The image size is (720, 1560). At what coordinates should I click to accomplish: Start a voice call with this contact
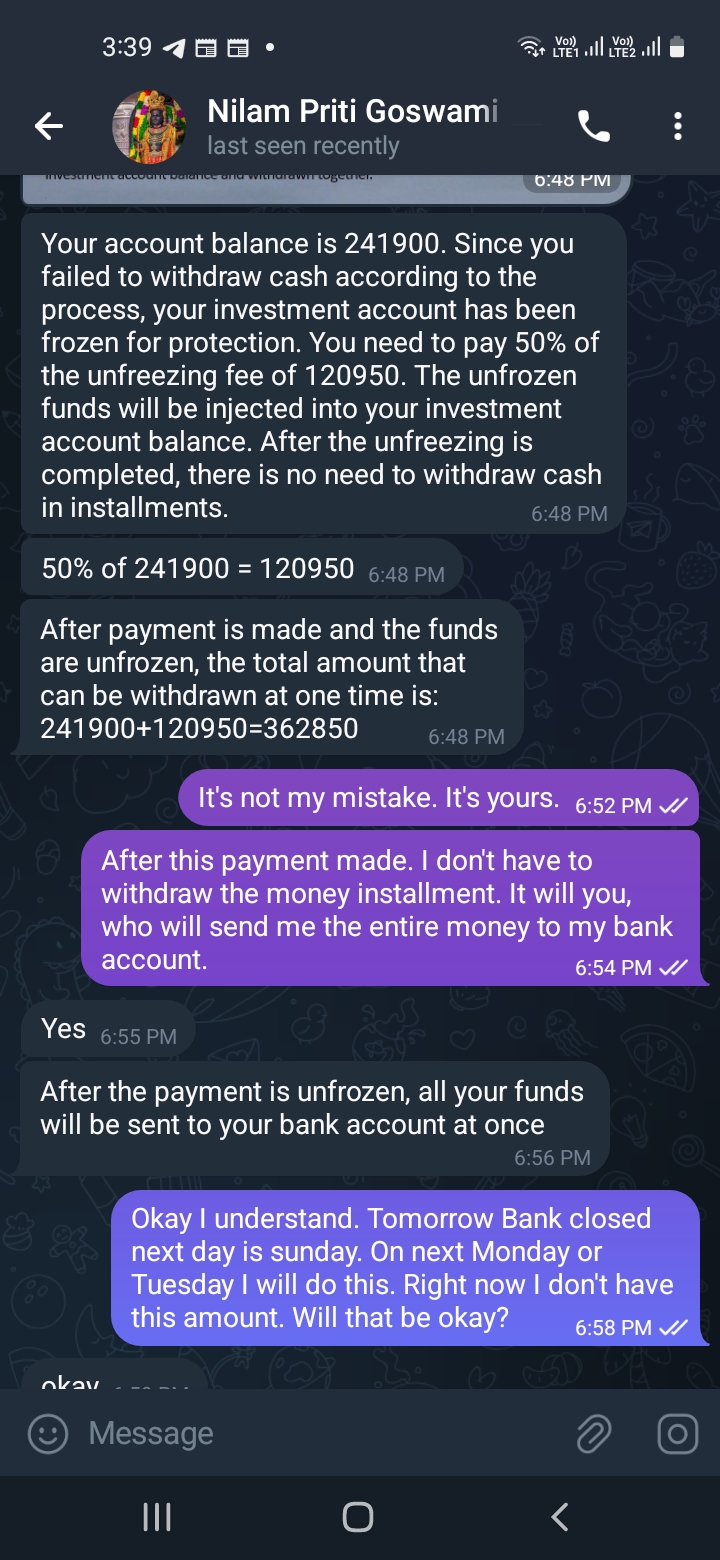click(594, 126)
